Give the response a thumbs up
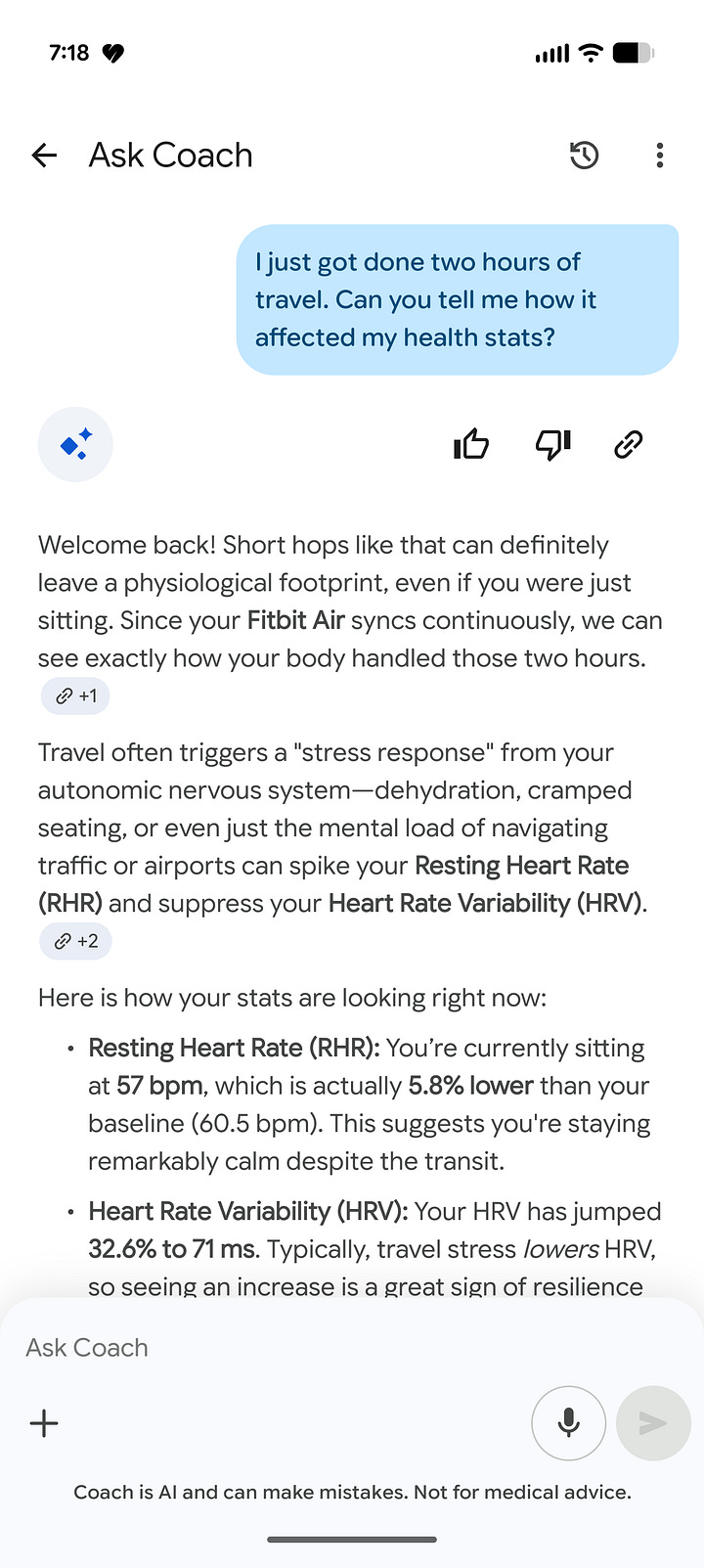This screenshot has width=704, height=1568. pyautogui.click(x=471, y=445)
